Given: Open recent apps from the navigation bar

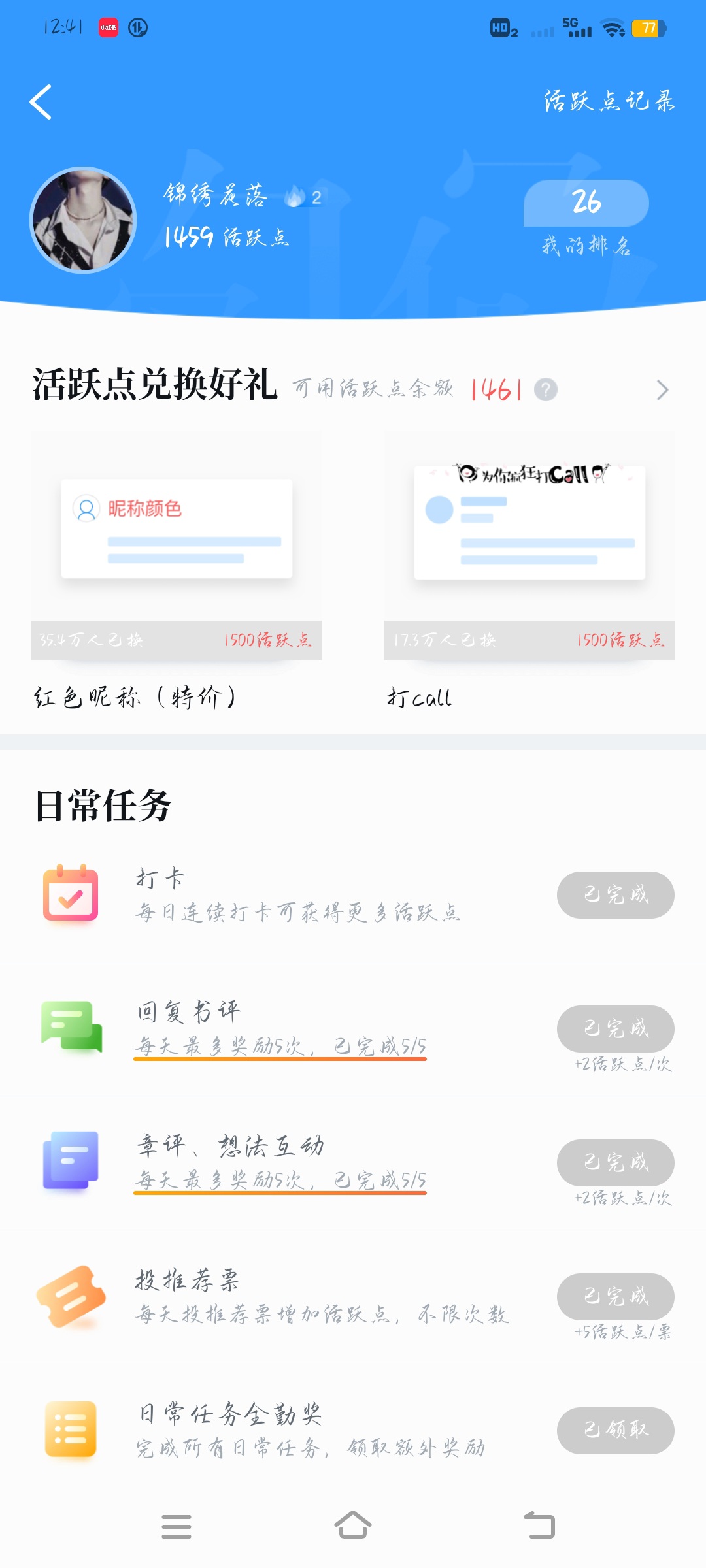Looking at the screenshot, I should (176, 1527).
